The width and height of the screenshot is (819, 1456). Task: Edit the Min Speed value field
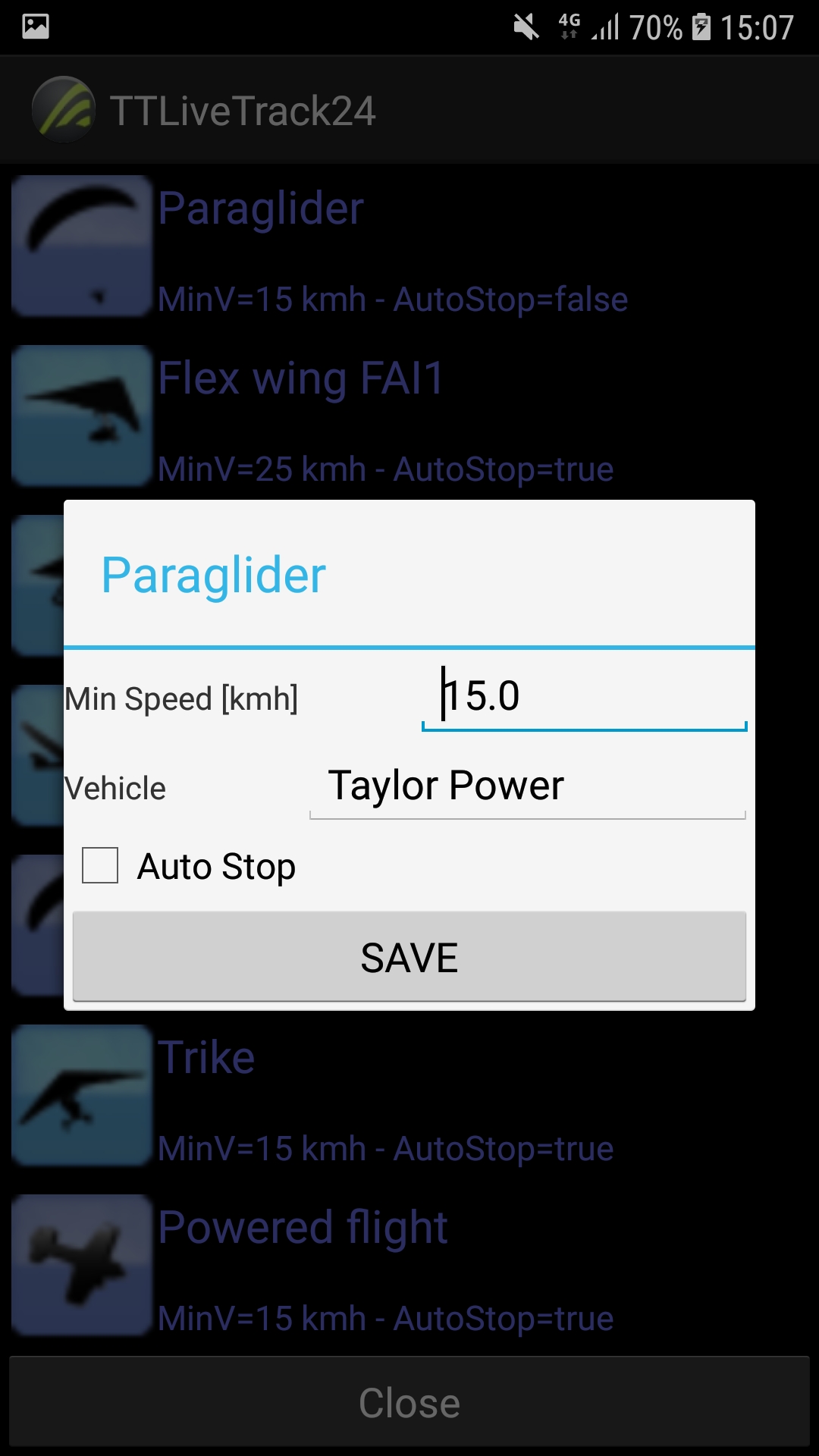click(x=584, y=696)
